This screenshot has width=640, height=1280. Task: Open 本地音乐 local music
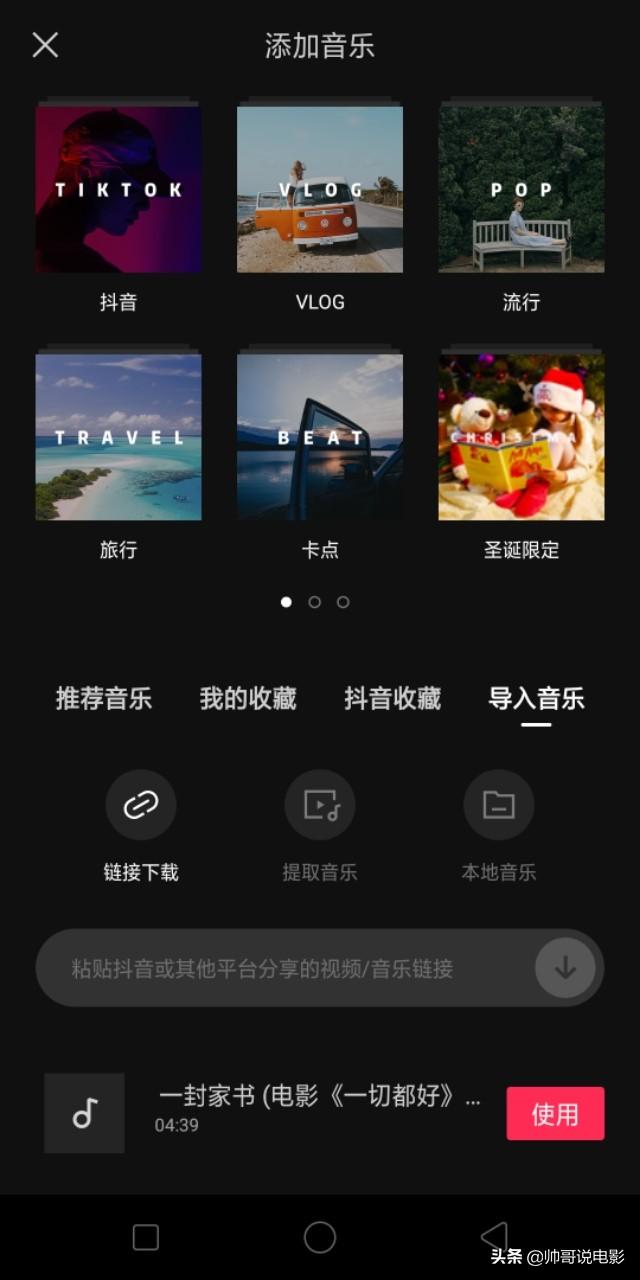point(498,805)
